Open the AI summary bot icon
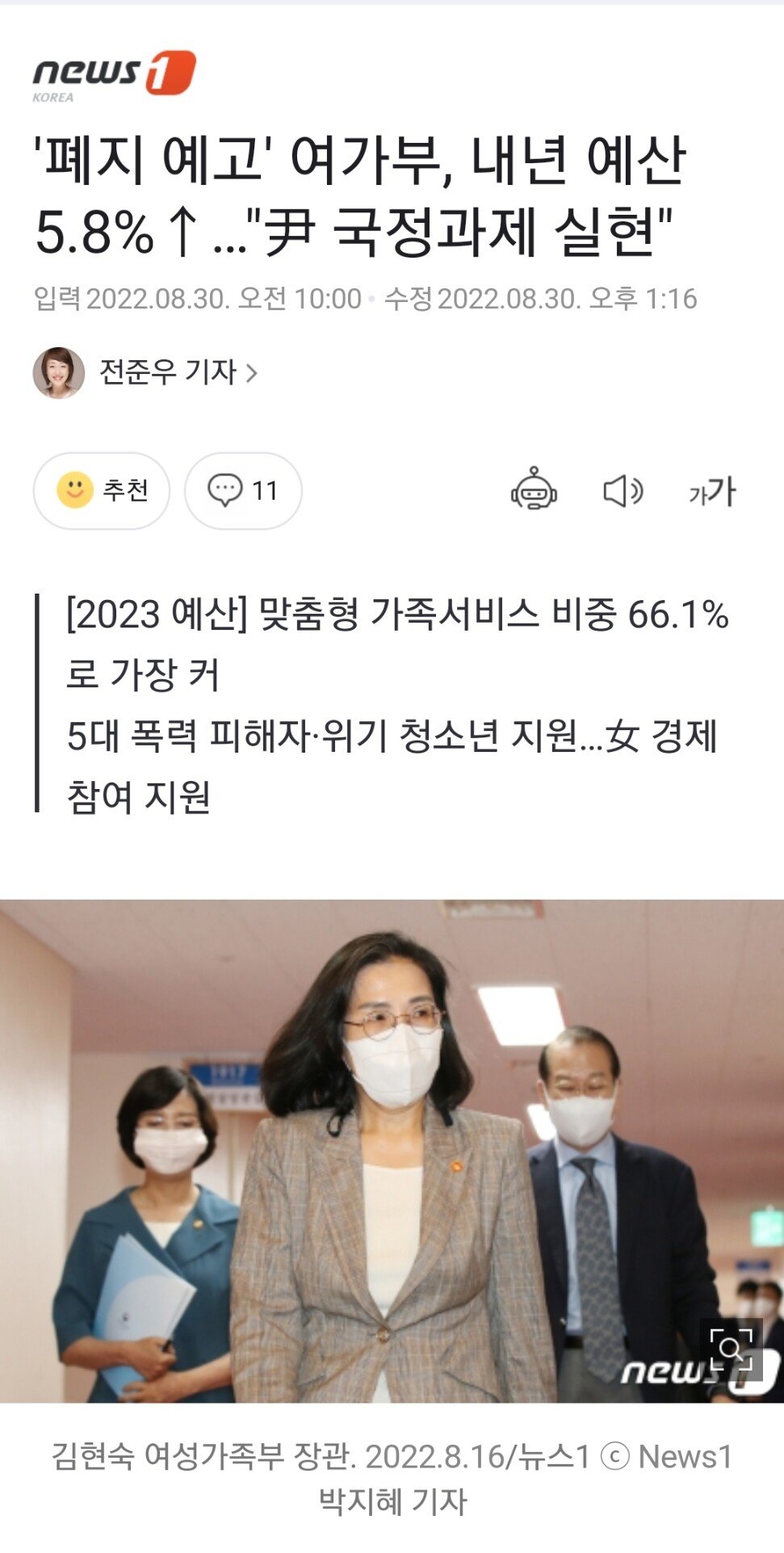784x1553 pixels. [x=534, y=489]
